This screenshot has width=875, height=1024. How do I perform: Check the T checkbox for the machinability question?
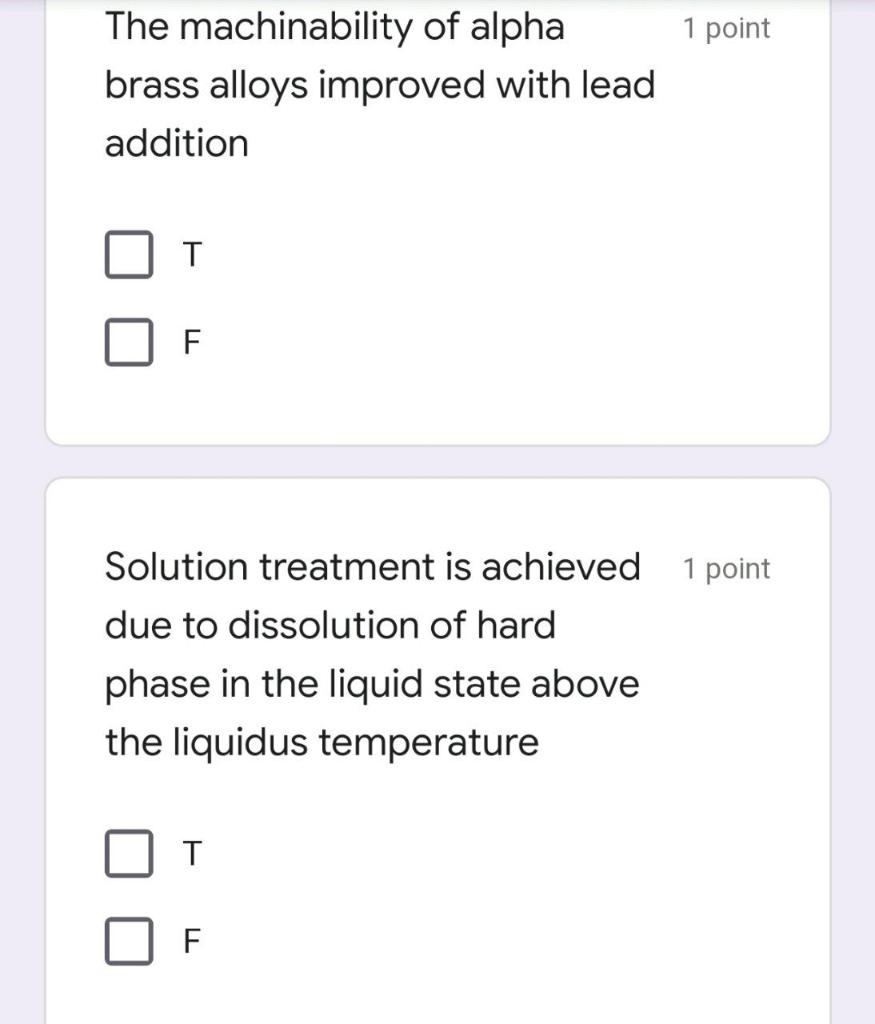(127, 253)
